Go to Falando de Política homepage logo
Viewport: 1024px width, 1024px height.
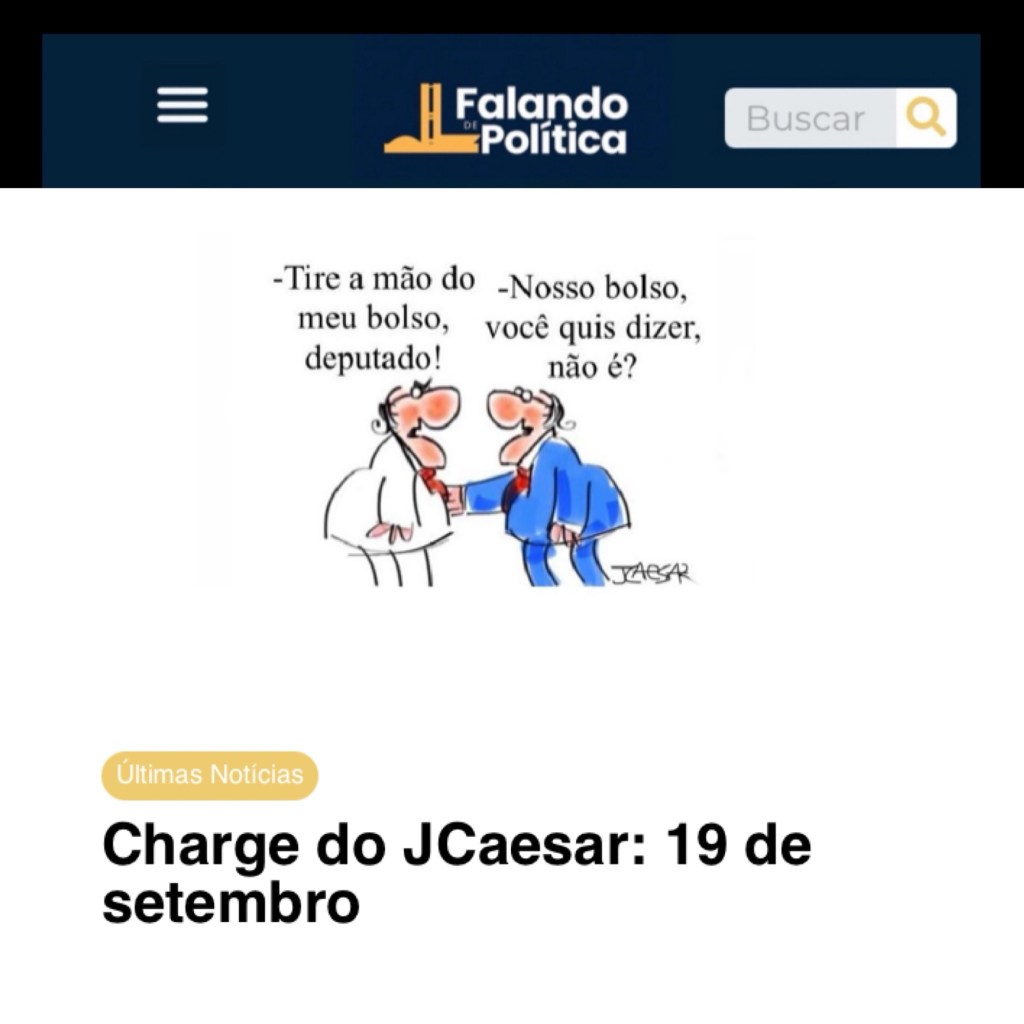[506, 118]
